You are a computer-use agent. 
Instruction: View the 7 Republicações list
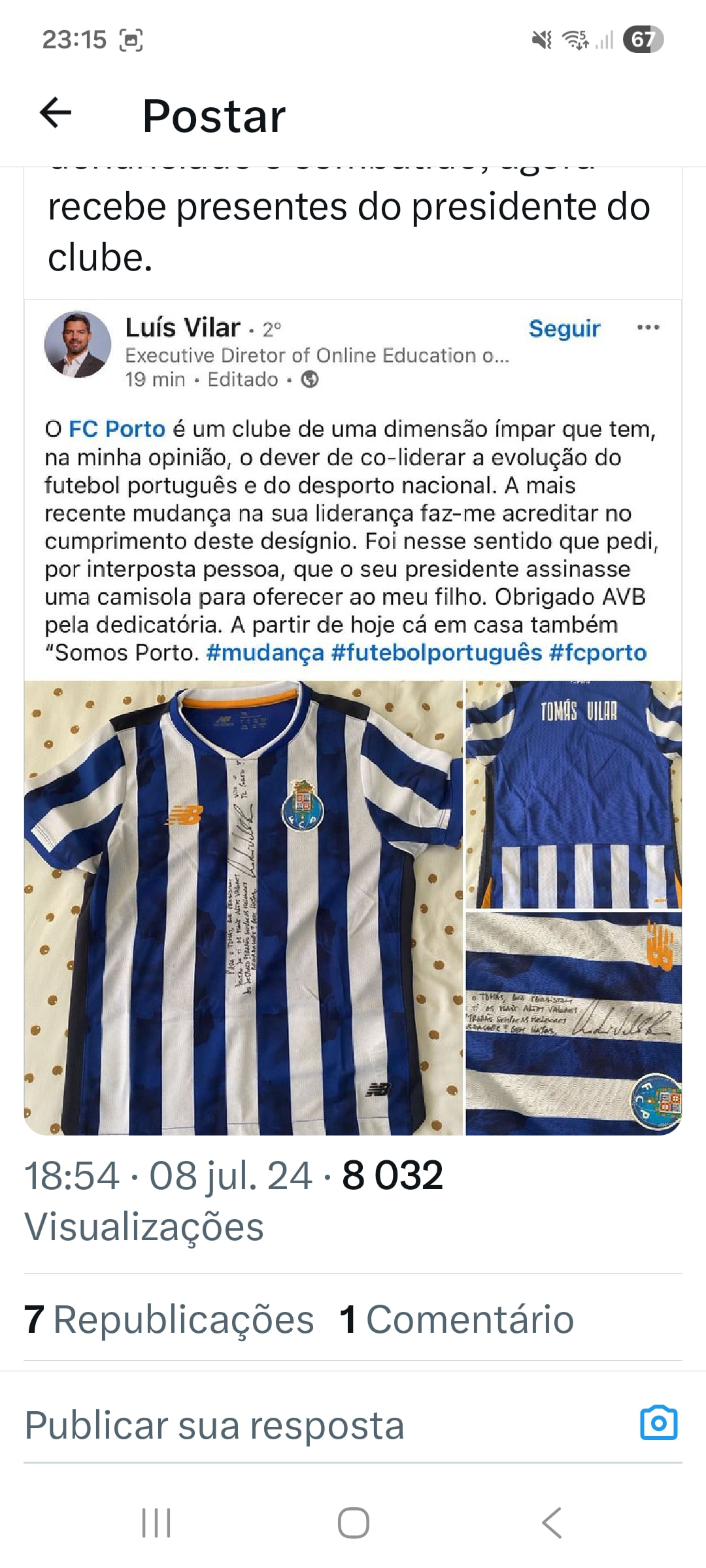click(x=169, y=1319)
